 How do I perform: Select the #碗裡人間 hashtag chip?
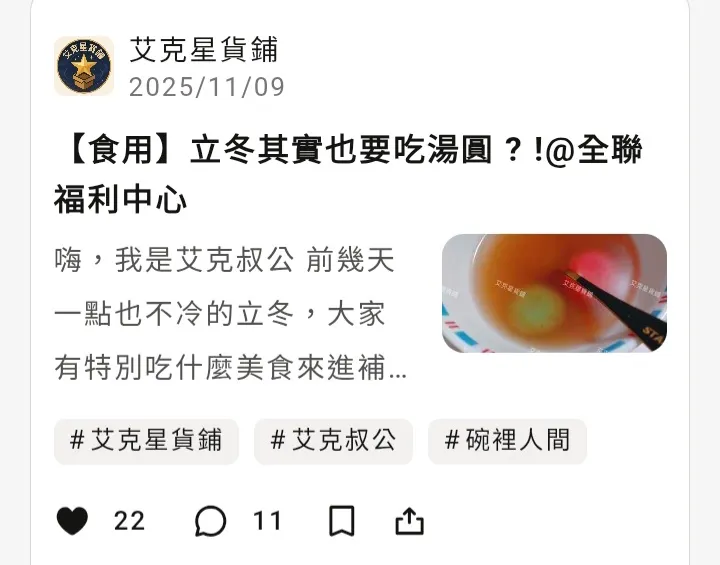(507, 441)
